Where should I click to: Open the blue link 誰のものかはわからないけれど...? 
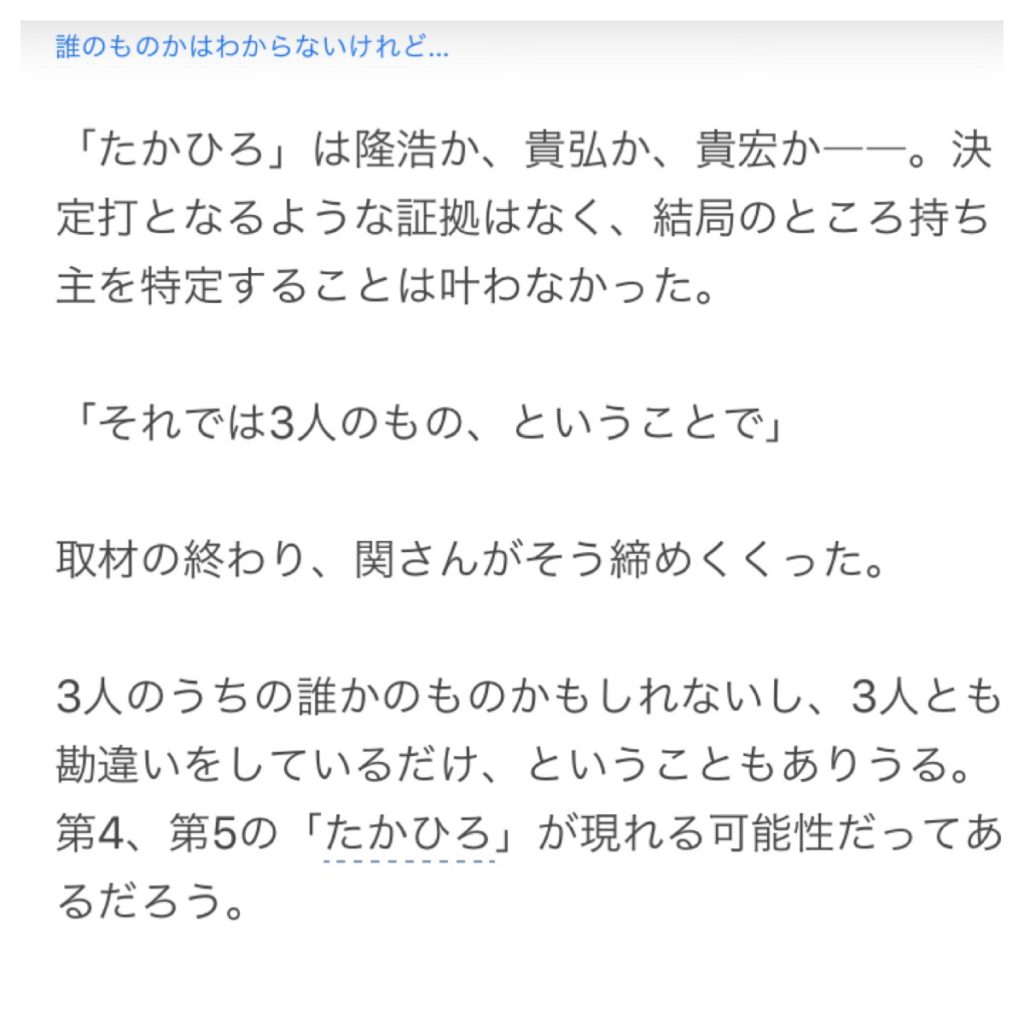coord(251,48)
